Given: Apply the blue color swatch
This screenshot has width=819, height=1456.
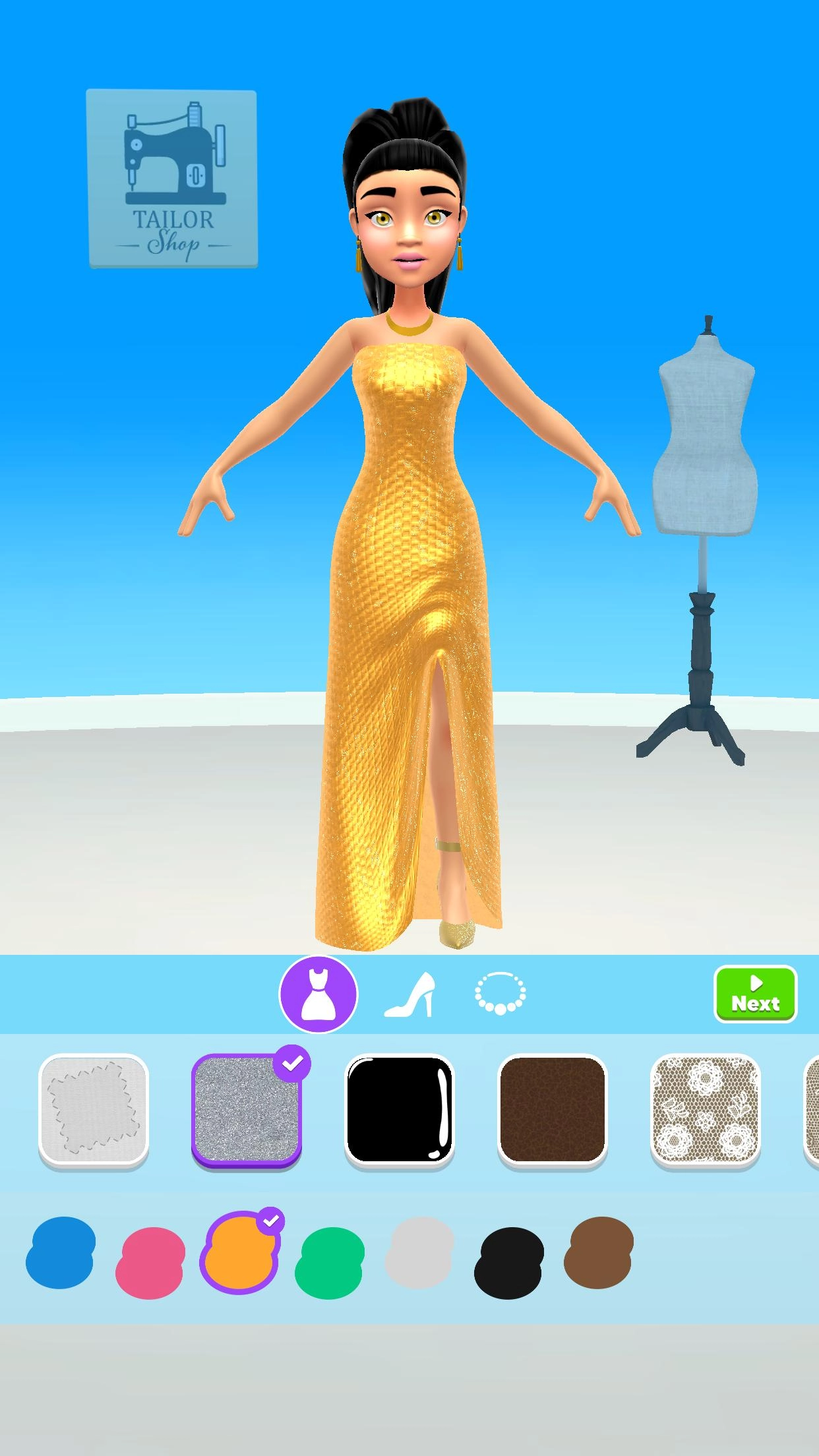Looking at the screenshot, I should 61,1252.
